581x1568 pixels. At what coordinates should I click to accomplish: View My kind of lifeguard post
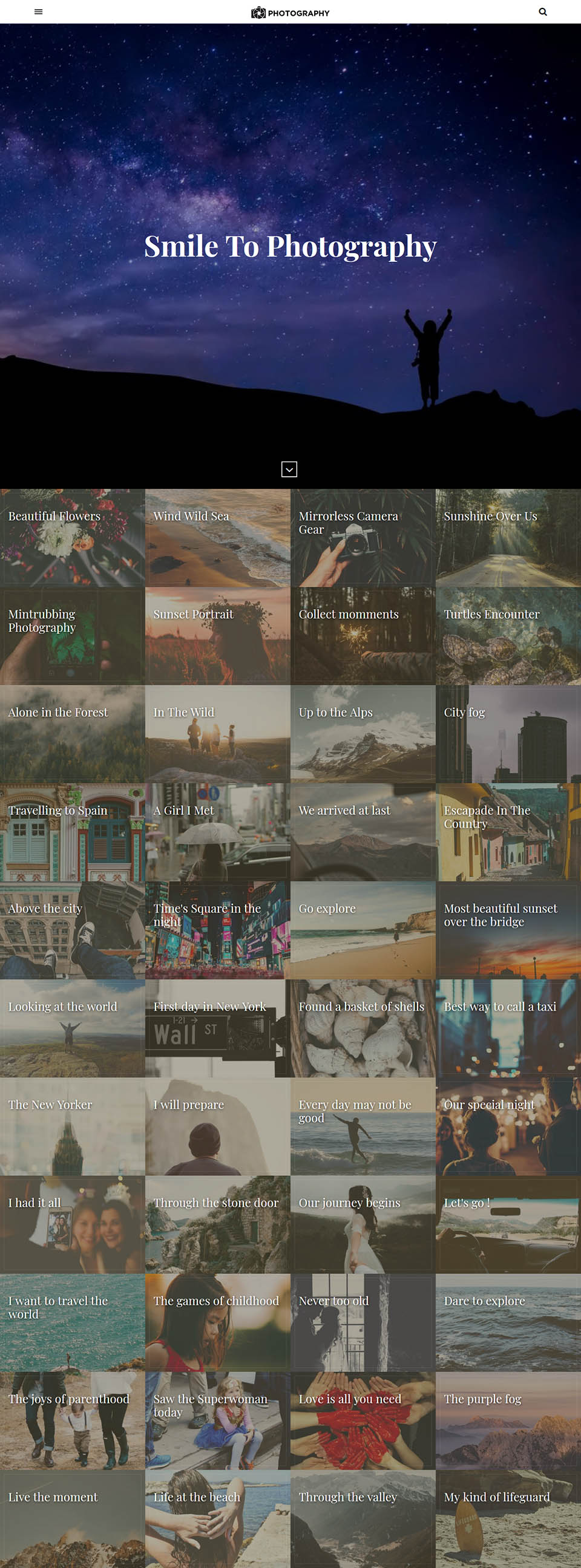click(x=508, y=1518)
